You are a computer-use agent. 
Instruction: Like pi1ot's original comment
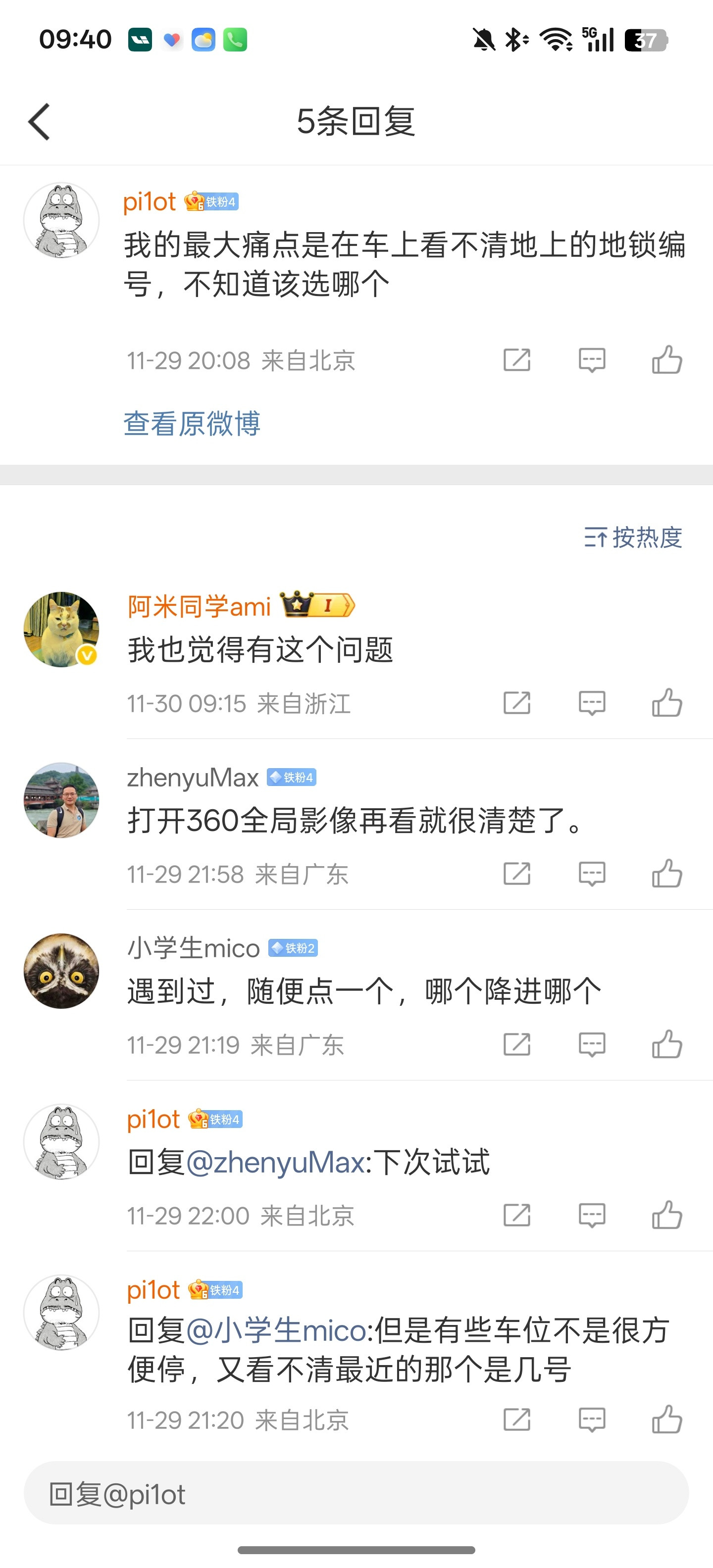coord(667,360)
